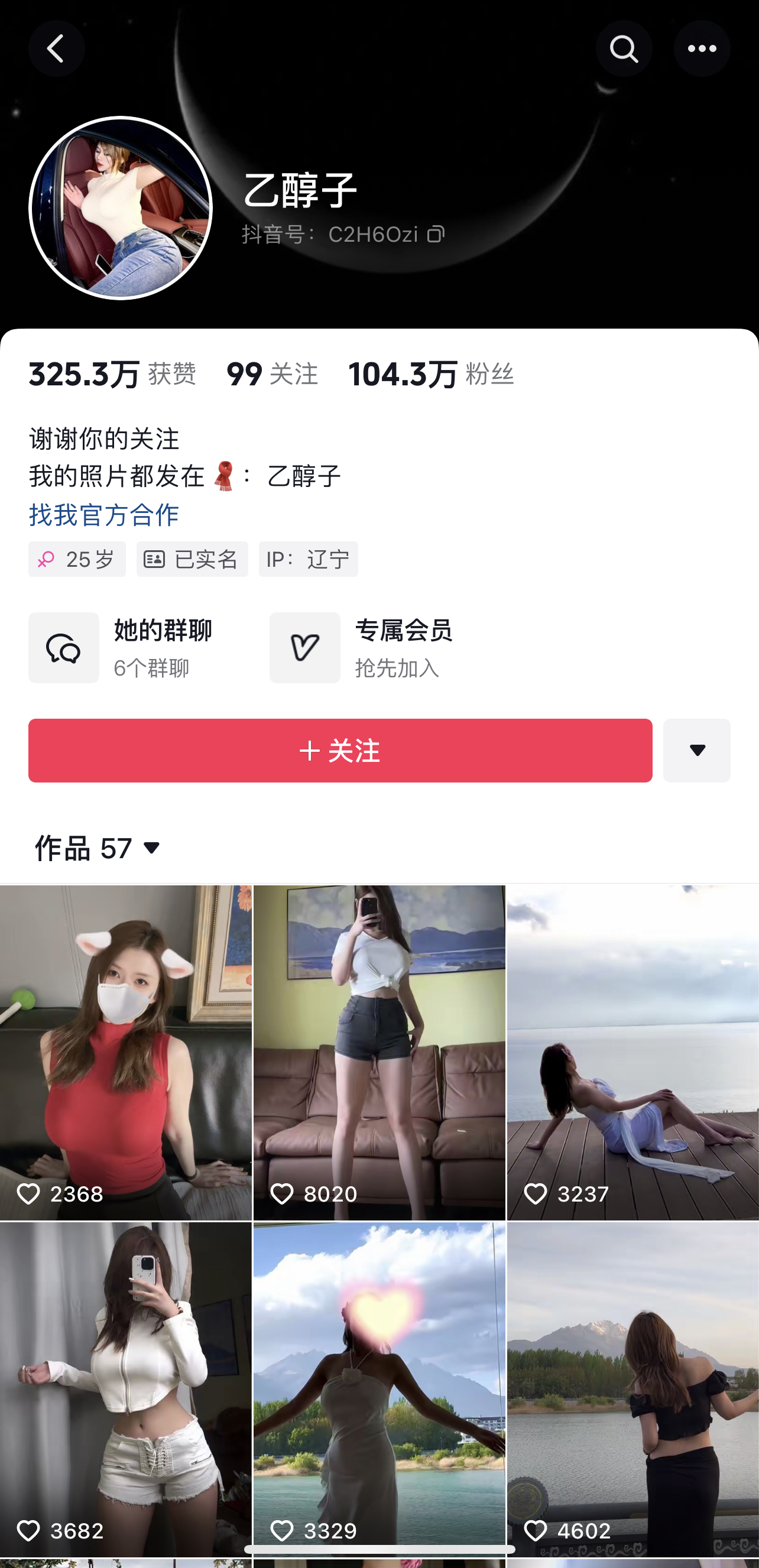Open the video with 8020 likes
759x1568 pixels.
[x=378, y=1052]
